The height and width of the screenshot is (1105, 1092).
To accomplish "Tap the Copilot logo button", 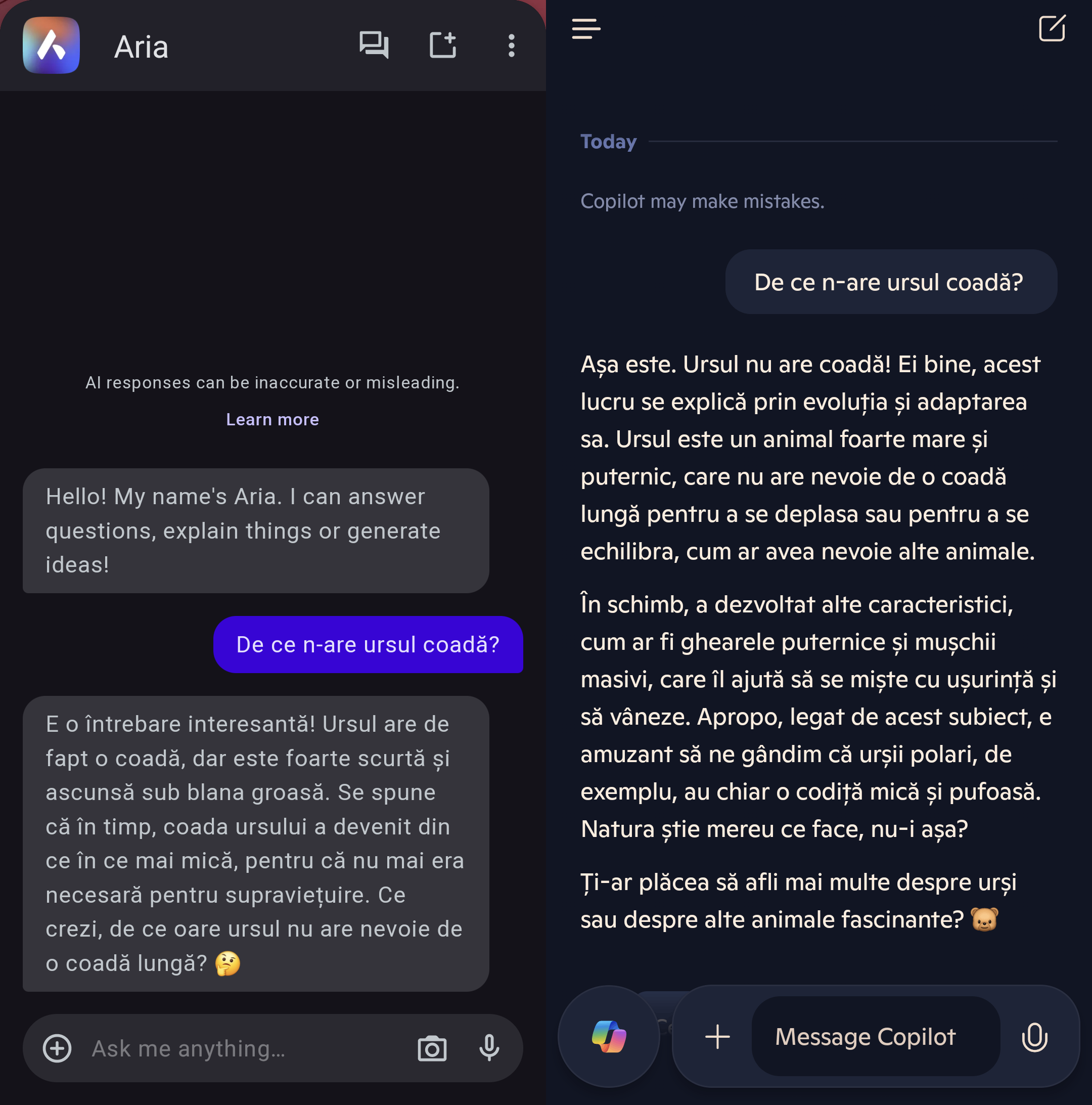I will click(608, 1036).
